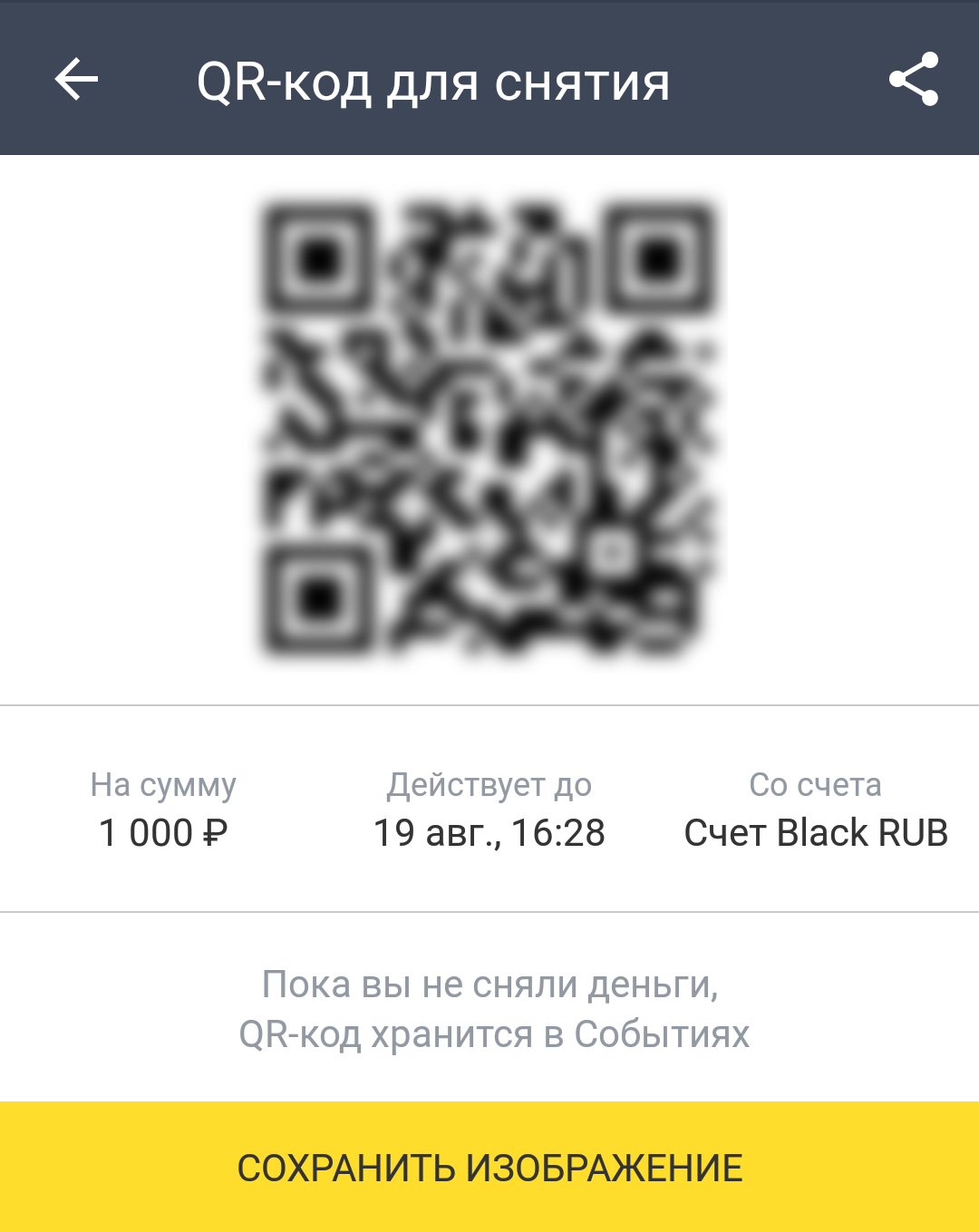979x1232 pixels.
Task: Tap "Действует до" expiry field
Action: pos(489,785)
